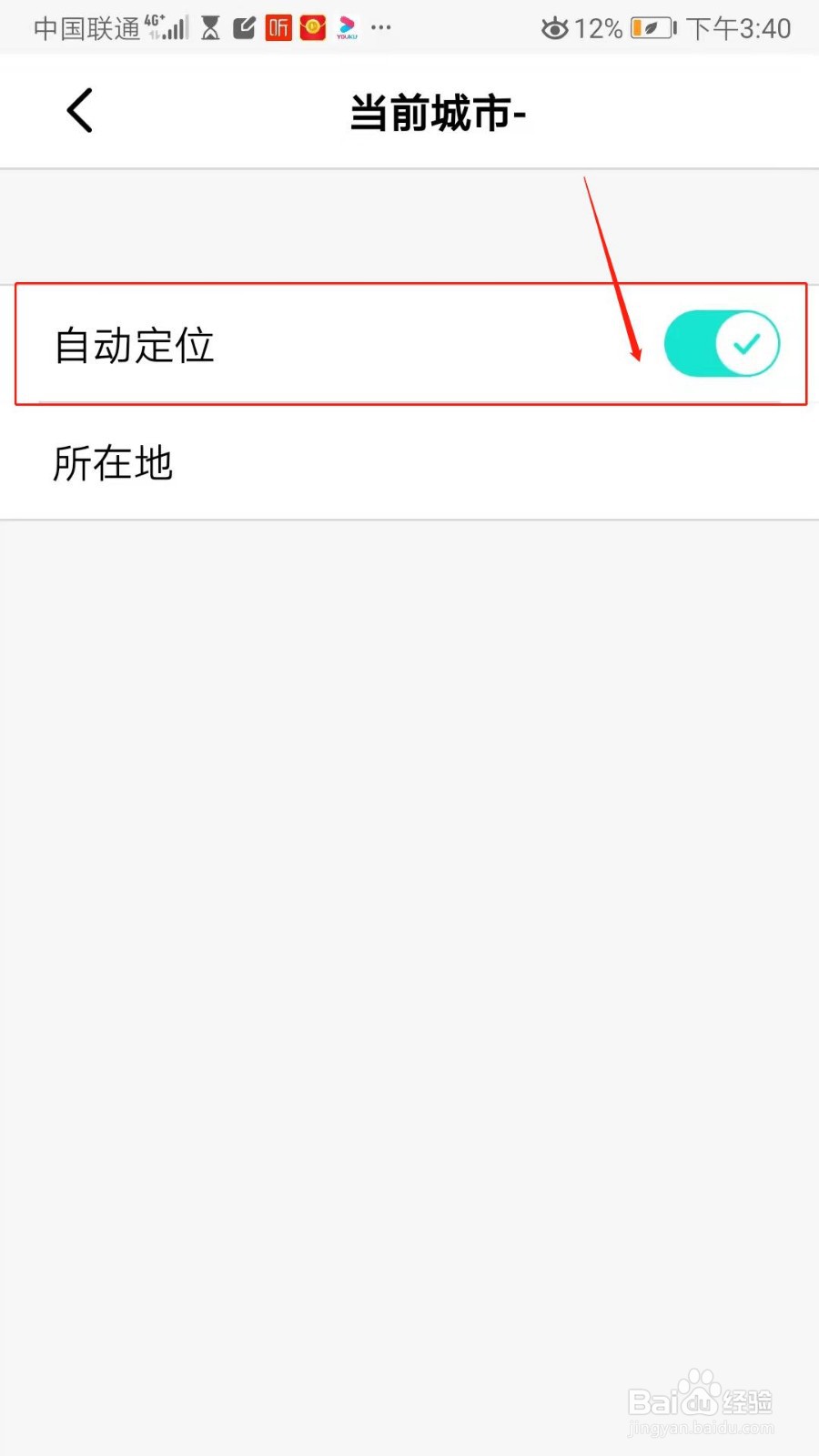
Task: Tap the hourglass alarm status icon
Action: point(209,27)
